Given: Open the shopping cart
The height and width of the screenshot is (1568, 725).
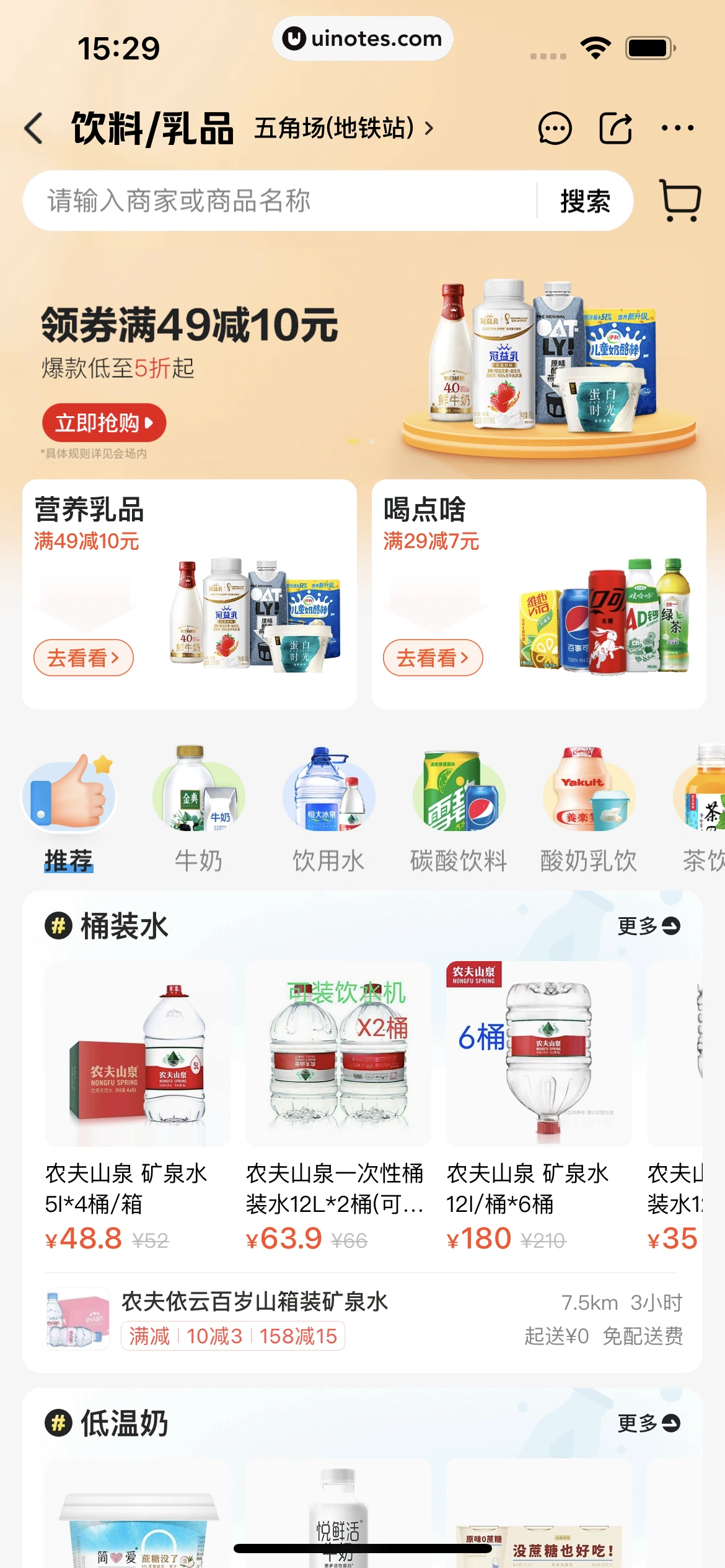Looking at the screenshot, I should click(x=680, y=200).
